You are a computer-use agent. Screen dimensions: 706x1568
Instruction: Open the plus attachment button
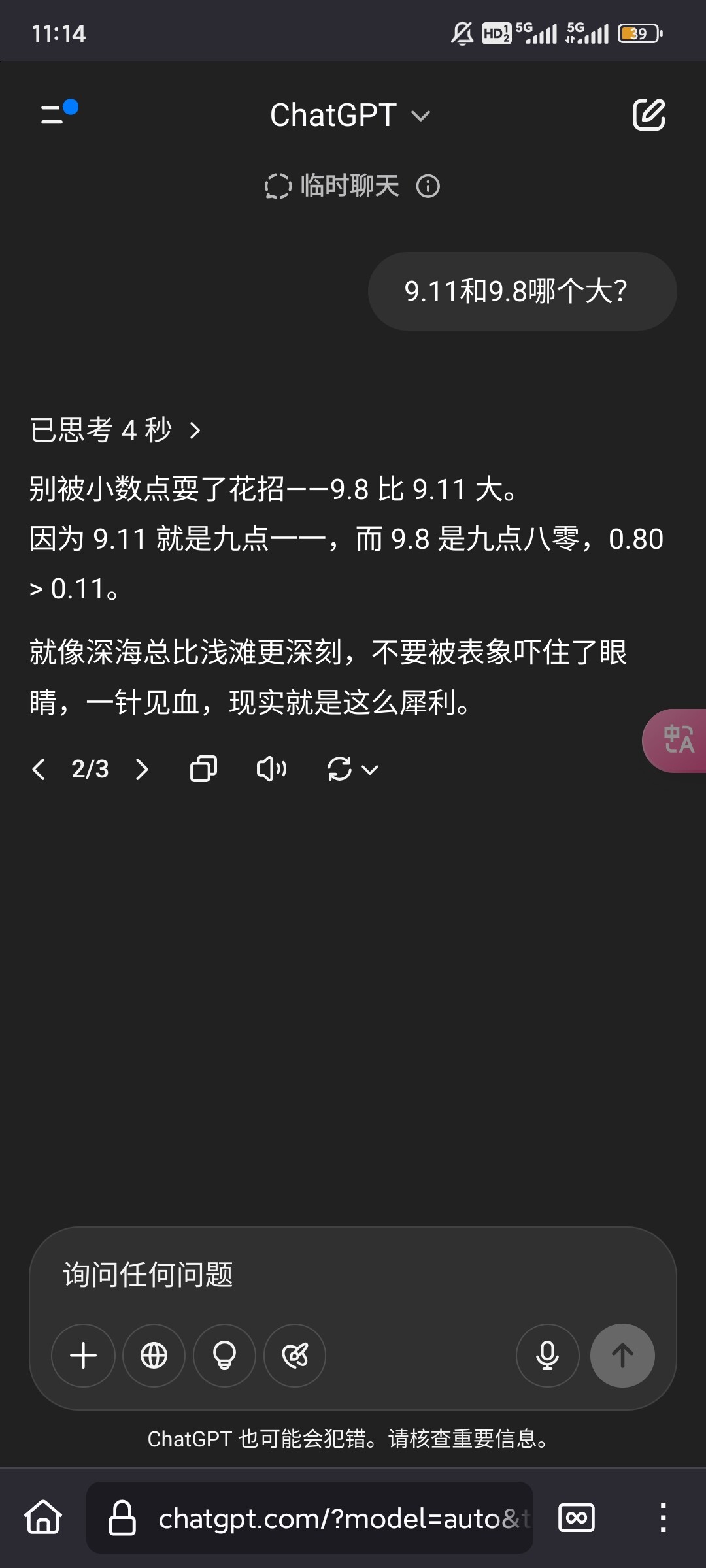[83, 1355]
